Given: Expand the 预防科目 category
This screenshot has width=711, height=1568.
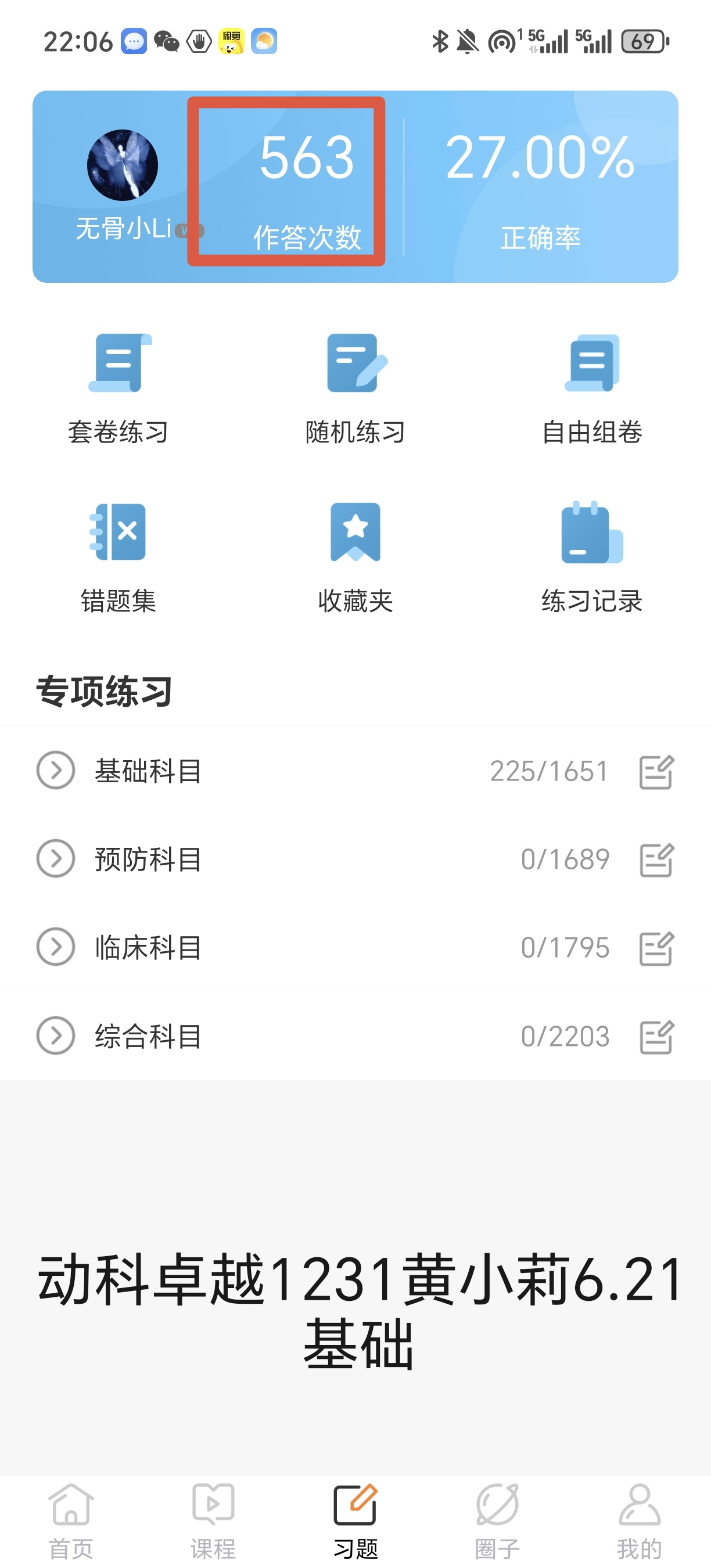Looking at the screenshot, I should click(x=55, y=859).
